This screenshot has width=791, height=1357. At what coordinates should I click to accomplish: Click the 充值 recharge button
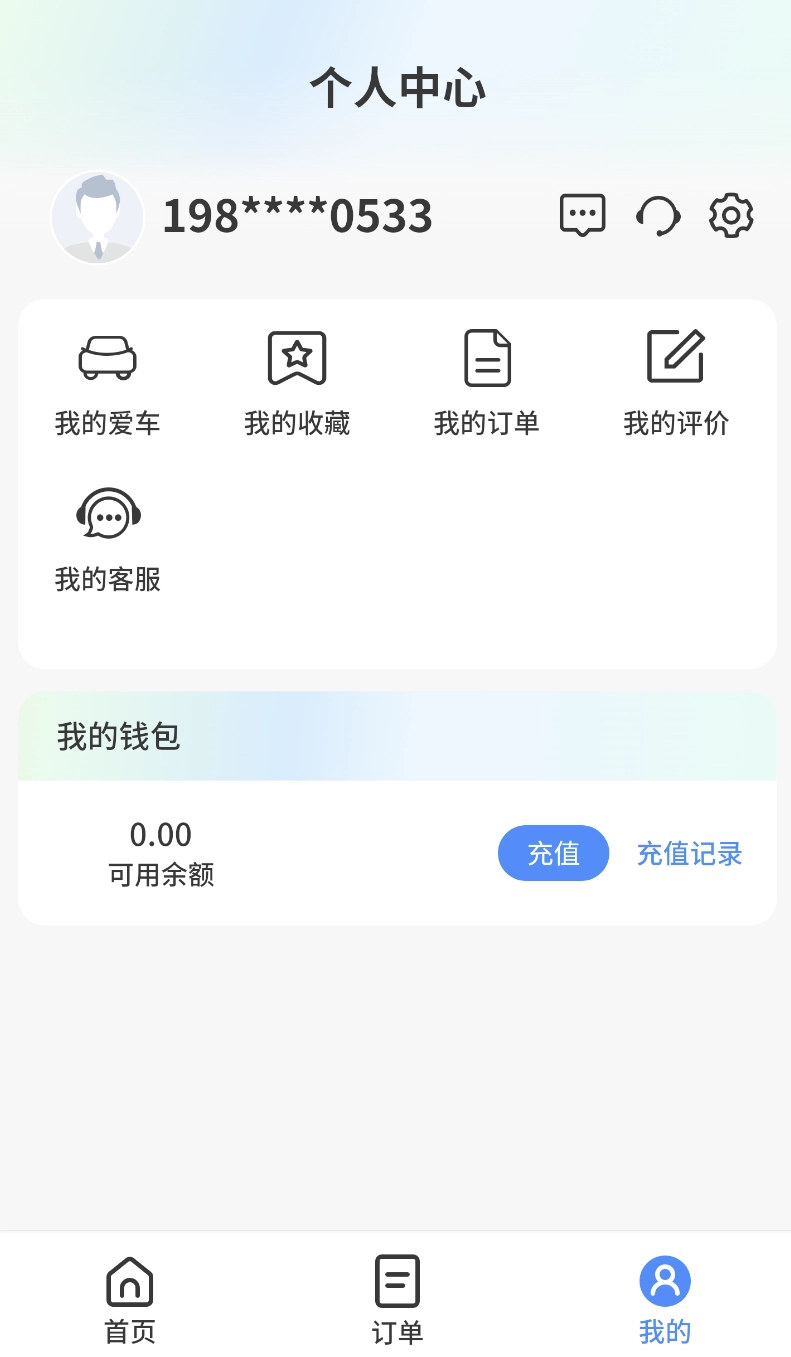553,852
